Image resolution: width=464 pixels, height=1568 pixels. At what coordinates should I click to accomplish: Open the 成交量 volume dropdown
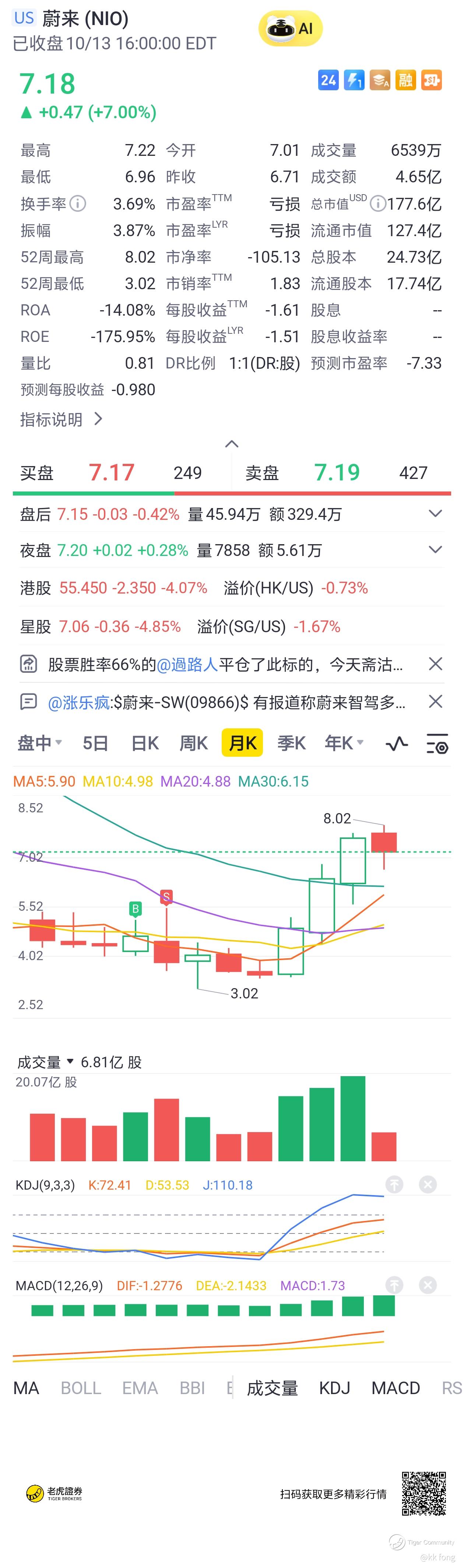click(x=46, y=1062)
